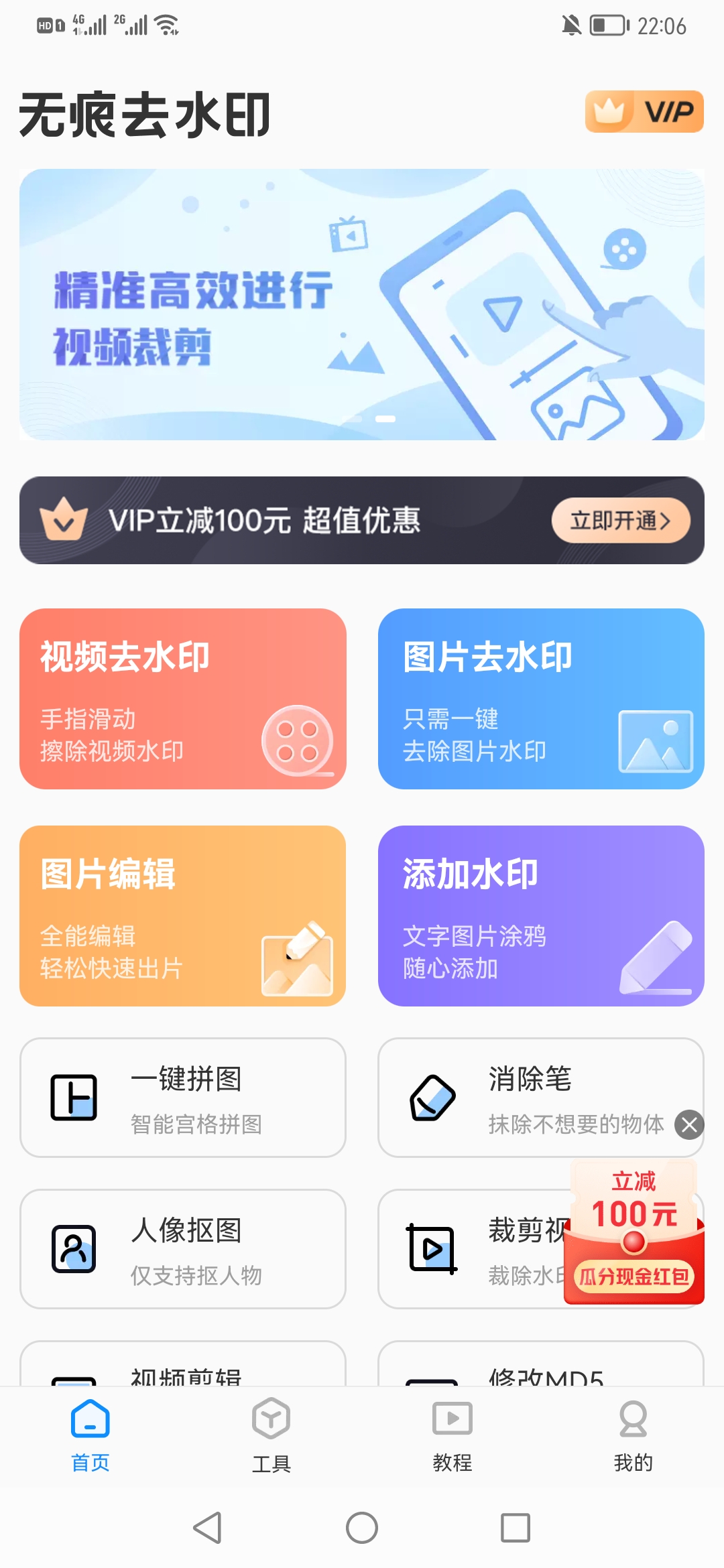
Task: Go back with the system back button
Action: click(207, 1528)
